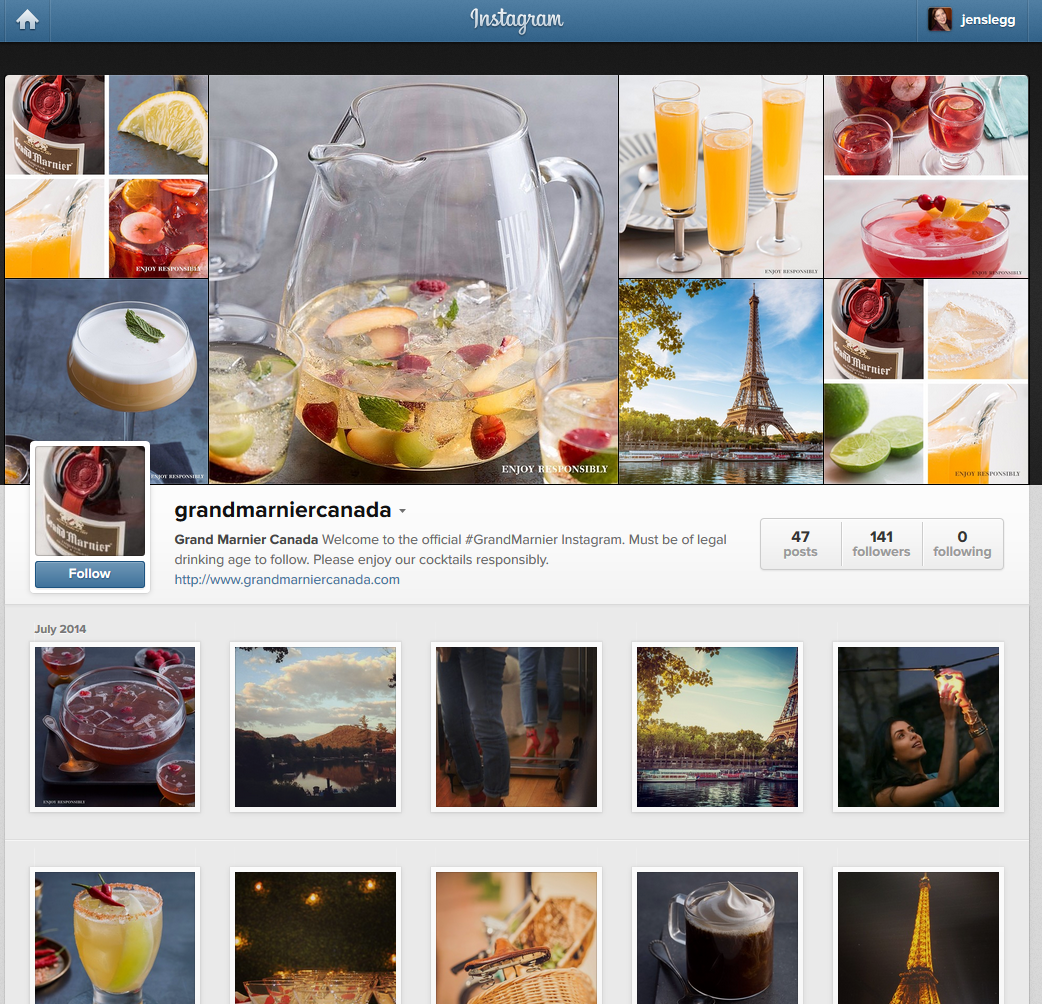The image size is (1042, 1004).
Task: Open the grandmarniercanada.com website link
Action: coord(287,579)
